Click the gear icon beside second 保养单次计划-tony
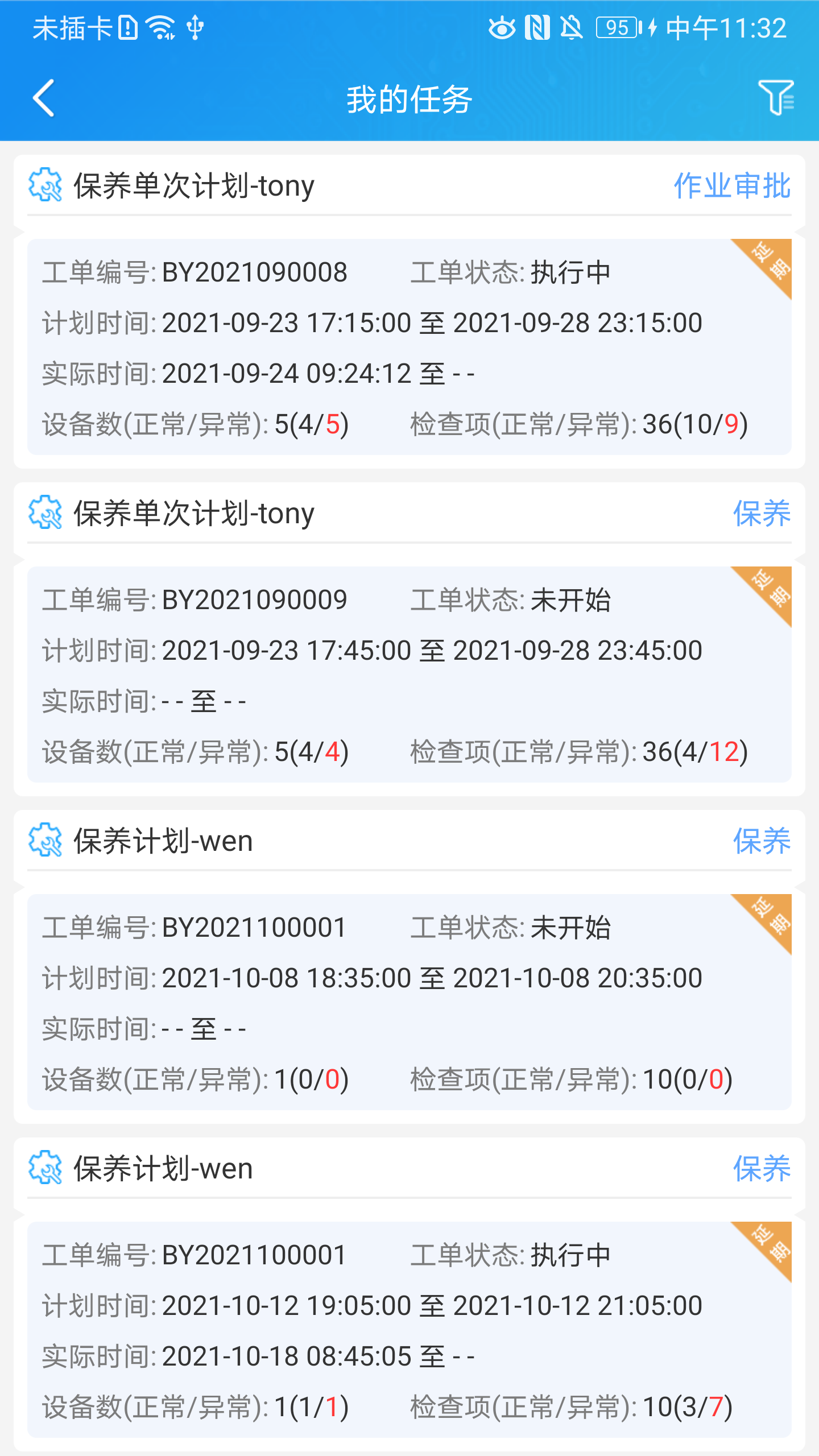 pos(44,514)
